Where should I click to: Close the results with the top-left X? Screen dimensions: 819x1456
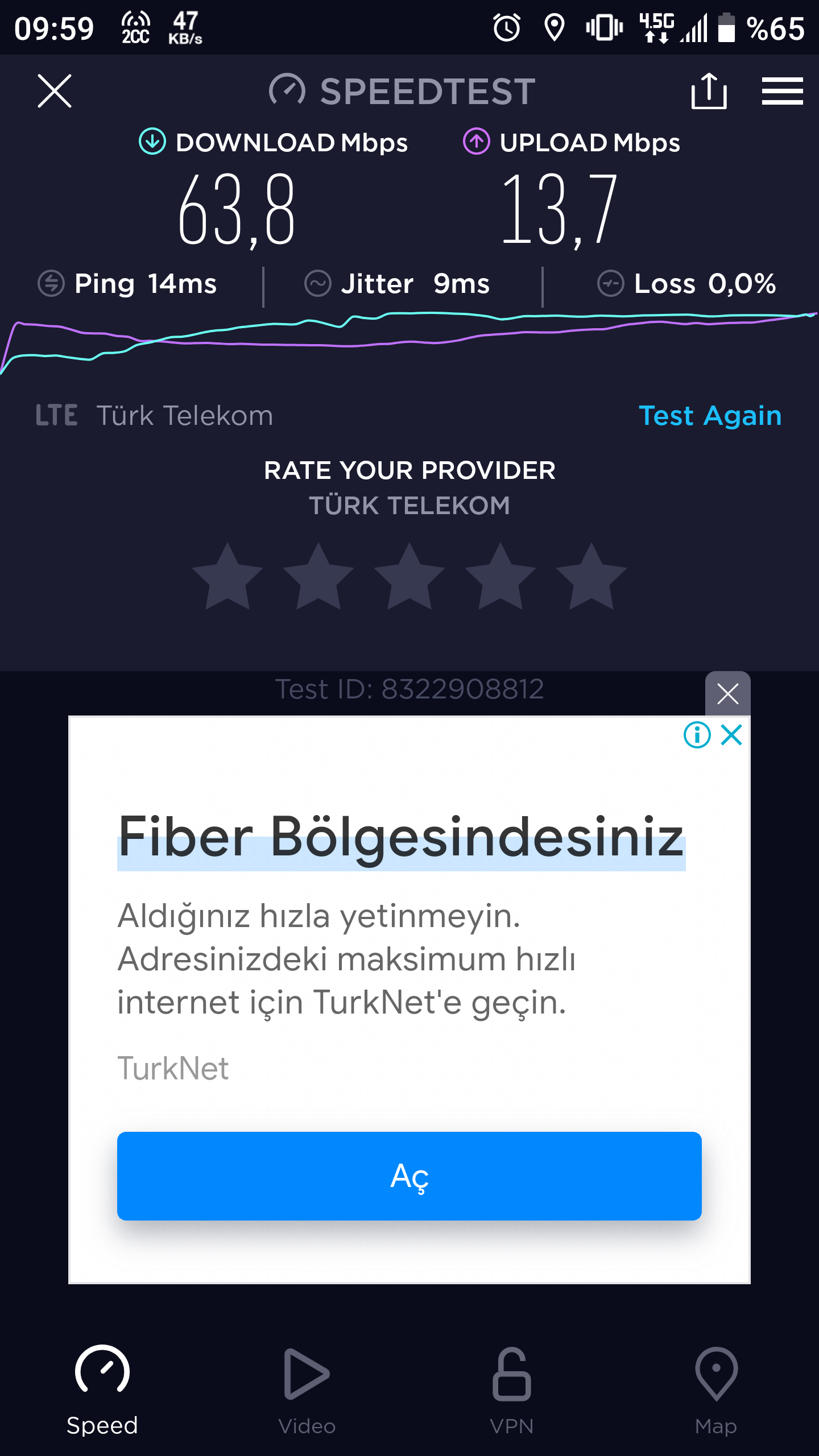(55, 91)
